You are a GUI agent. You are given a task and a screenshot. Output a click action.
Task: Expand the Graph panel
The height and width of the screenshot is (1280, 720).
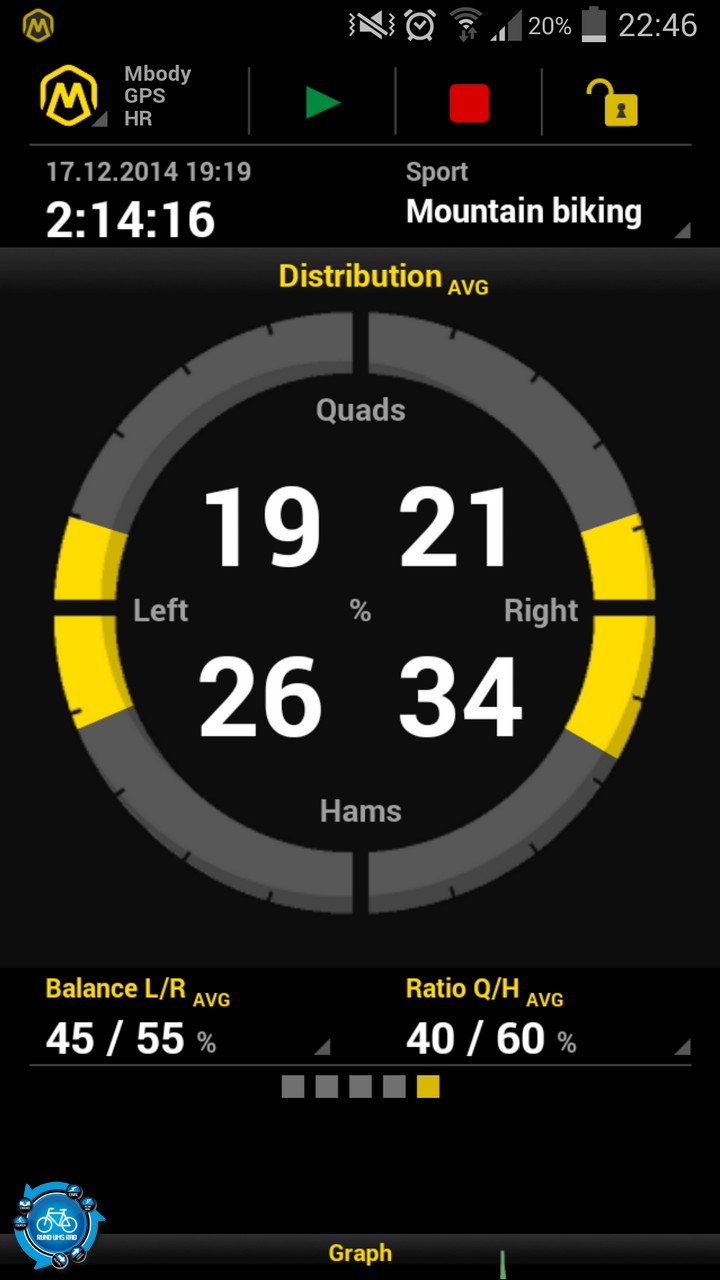[360, 1253]
